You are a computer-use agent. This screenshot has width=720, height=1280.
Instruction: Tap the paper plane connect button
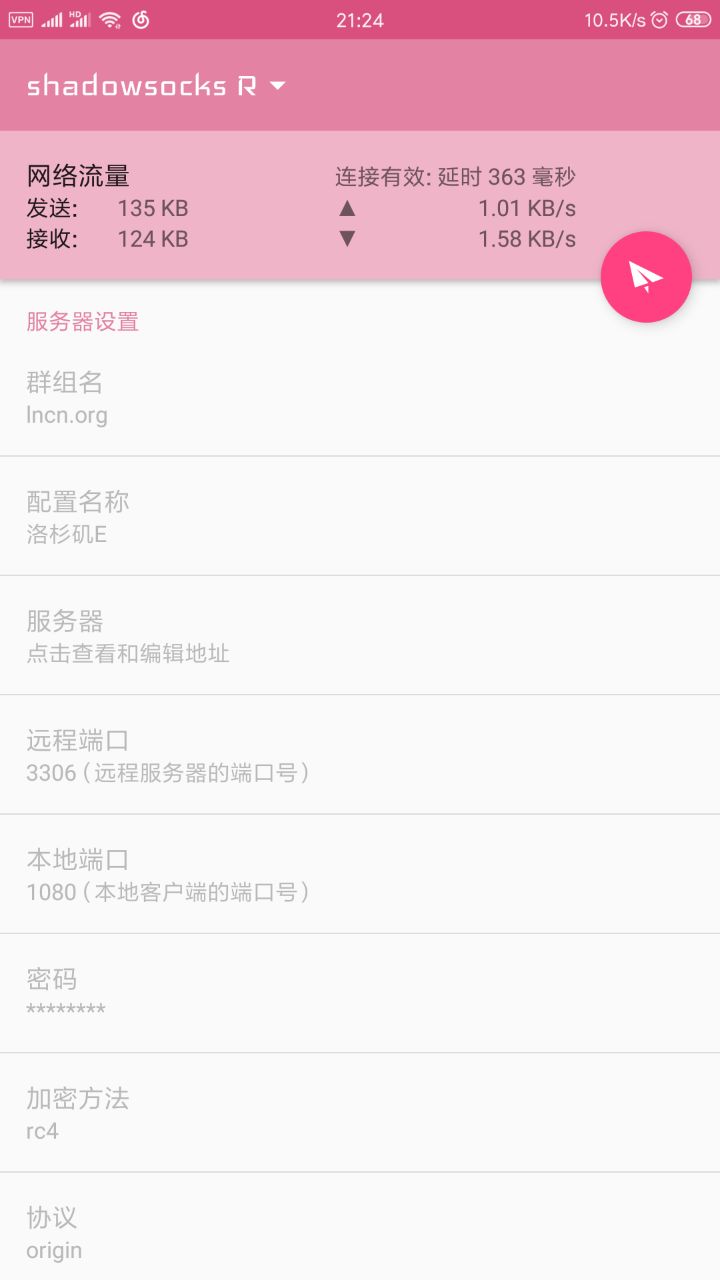tap(646, 277)
